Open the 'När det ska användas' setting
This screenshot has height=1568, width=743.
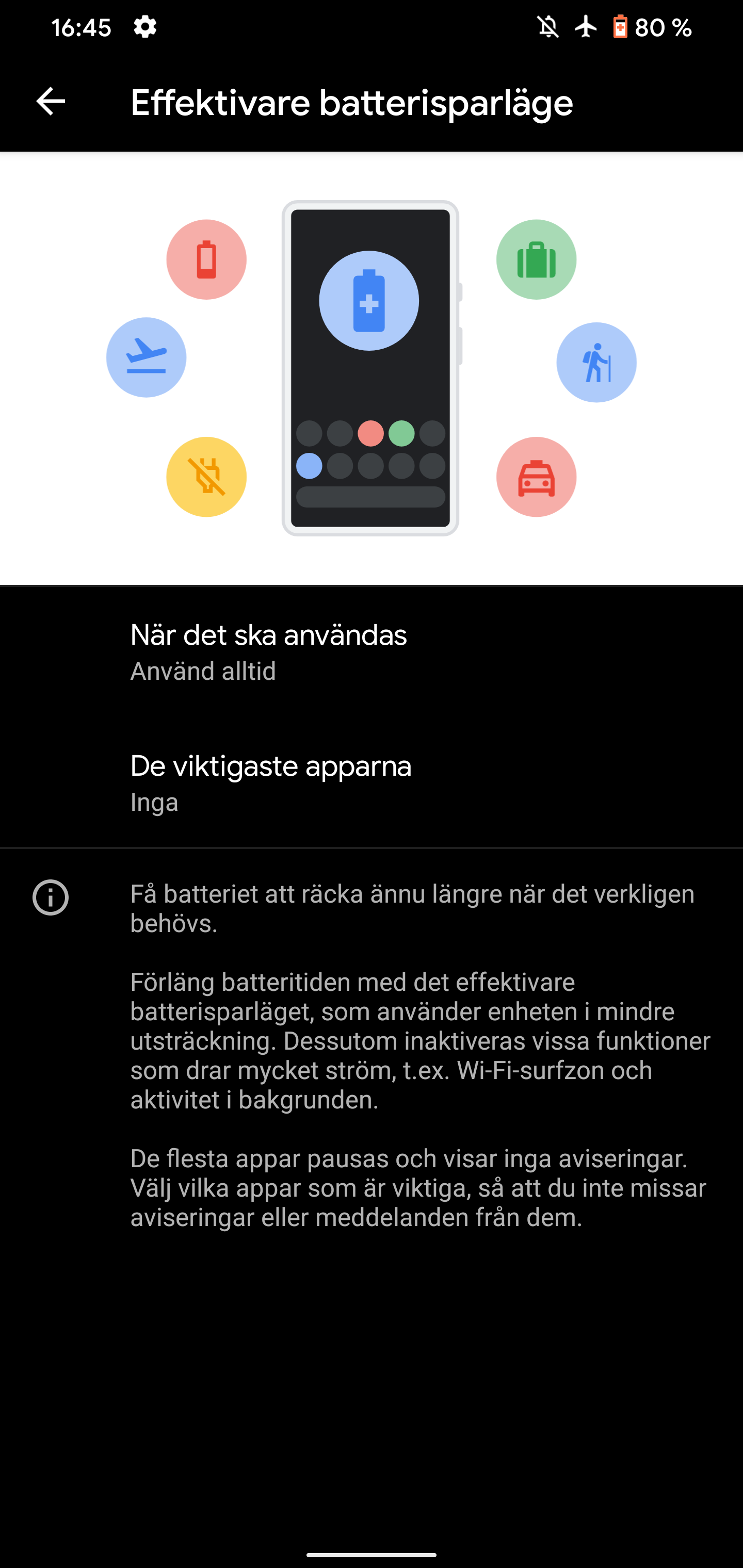pyautogui.click(x=372, y=652)
